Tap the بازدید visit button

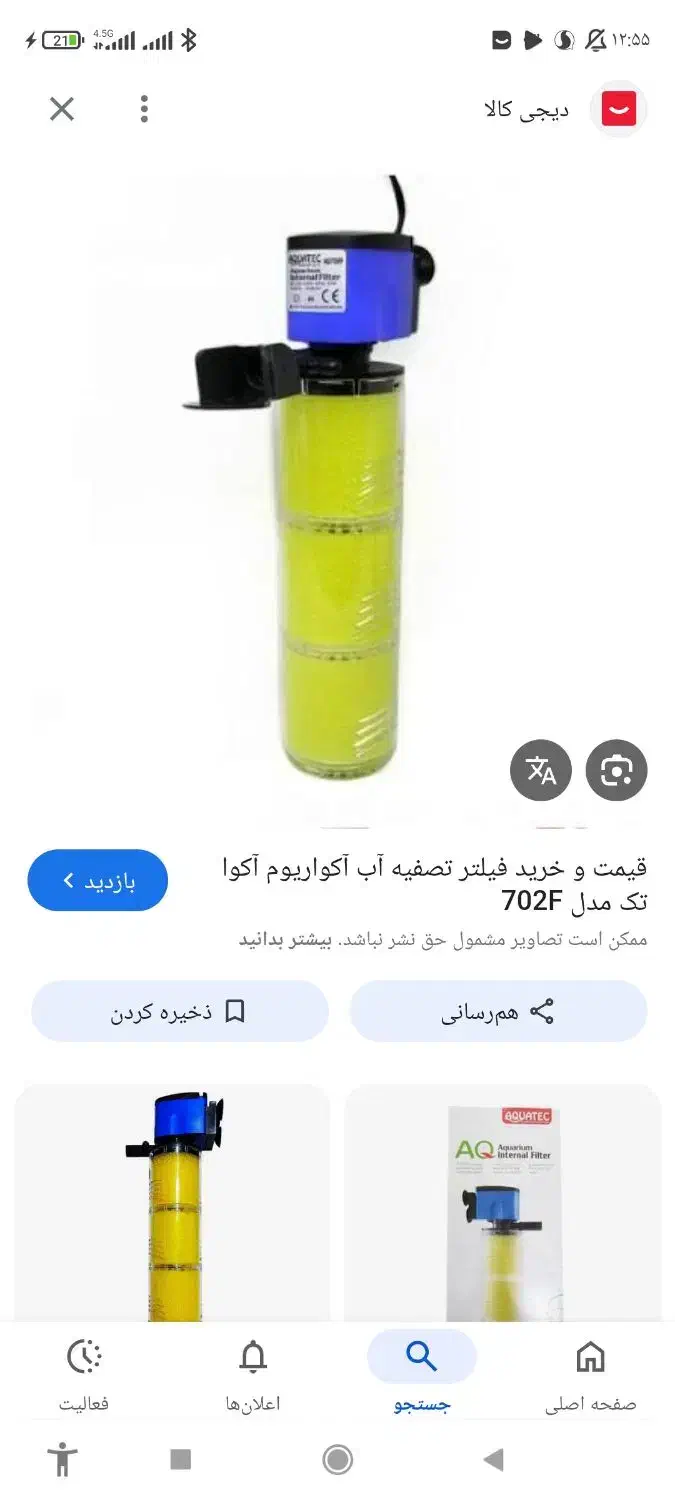98,881
